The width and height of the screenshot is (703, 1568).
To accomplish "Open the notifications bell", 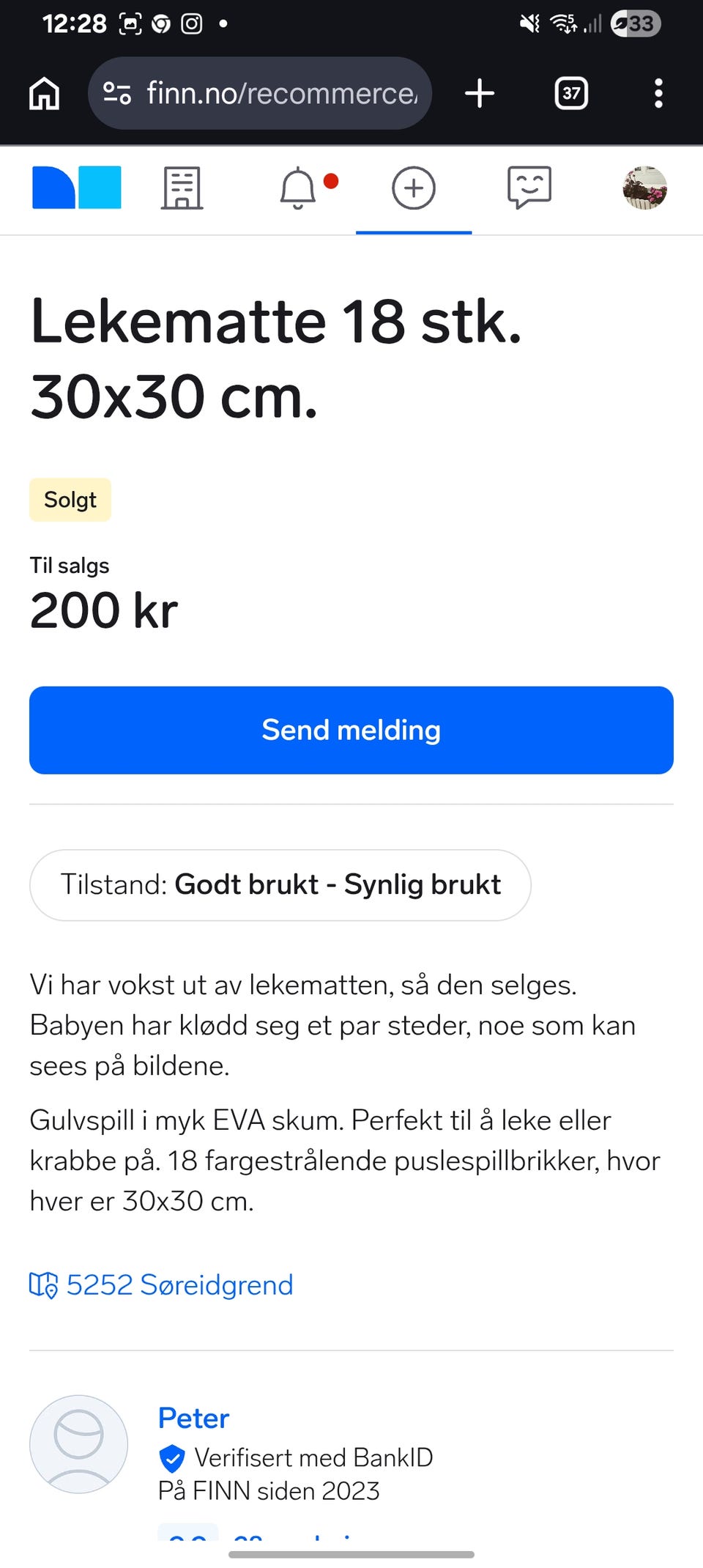I will click(x=299, y=188).
